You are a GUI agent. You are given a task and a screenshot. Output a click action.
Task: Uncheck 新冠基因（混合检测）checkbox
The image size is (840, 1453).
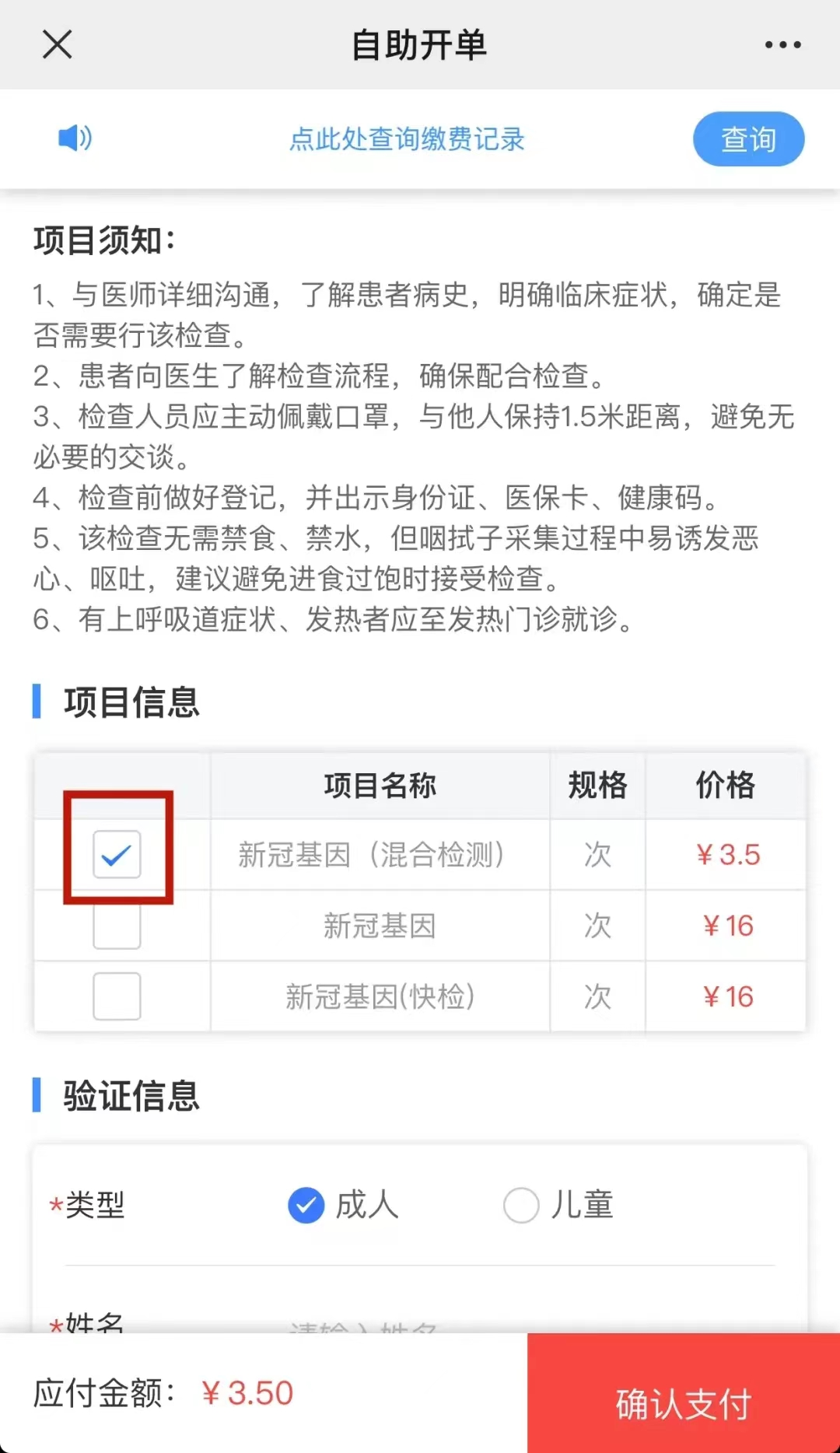click(x=117, y=855)
